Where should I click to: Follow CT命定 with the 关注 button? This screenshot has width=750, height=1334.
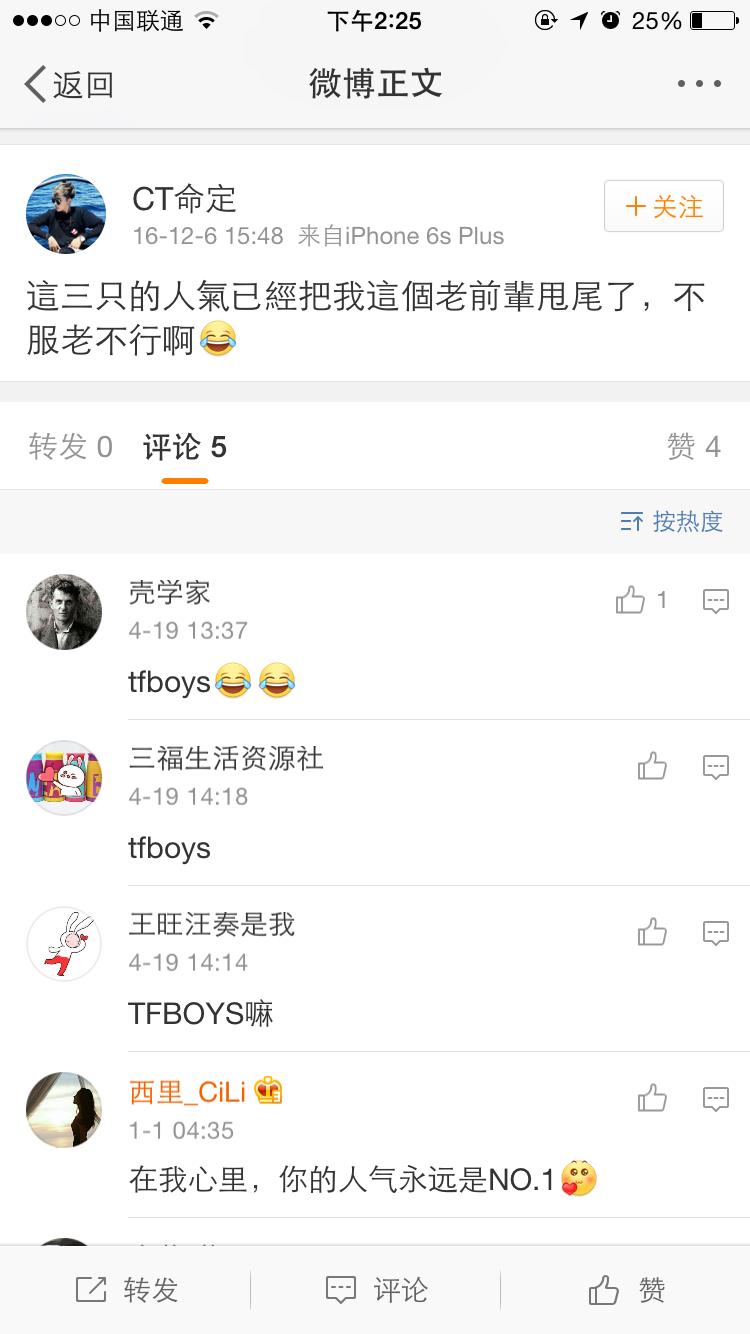[x=663, y=207]
